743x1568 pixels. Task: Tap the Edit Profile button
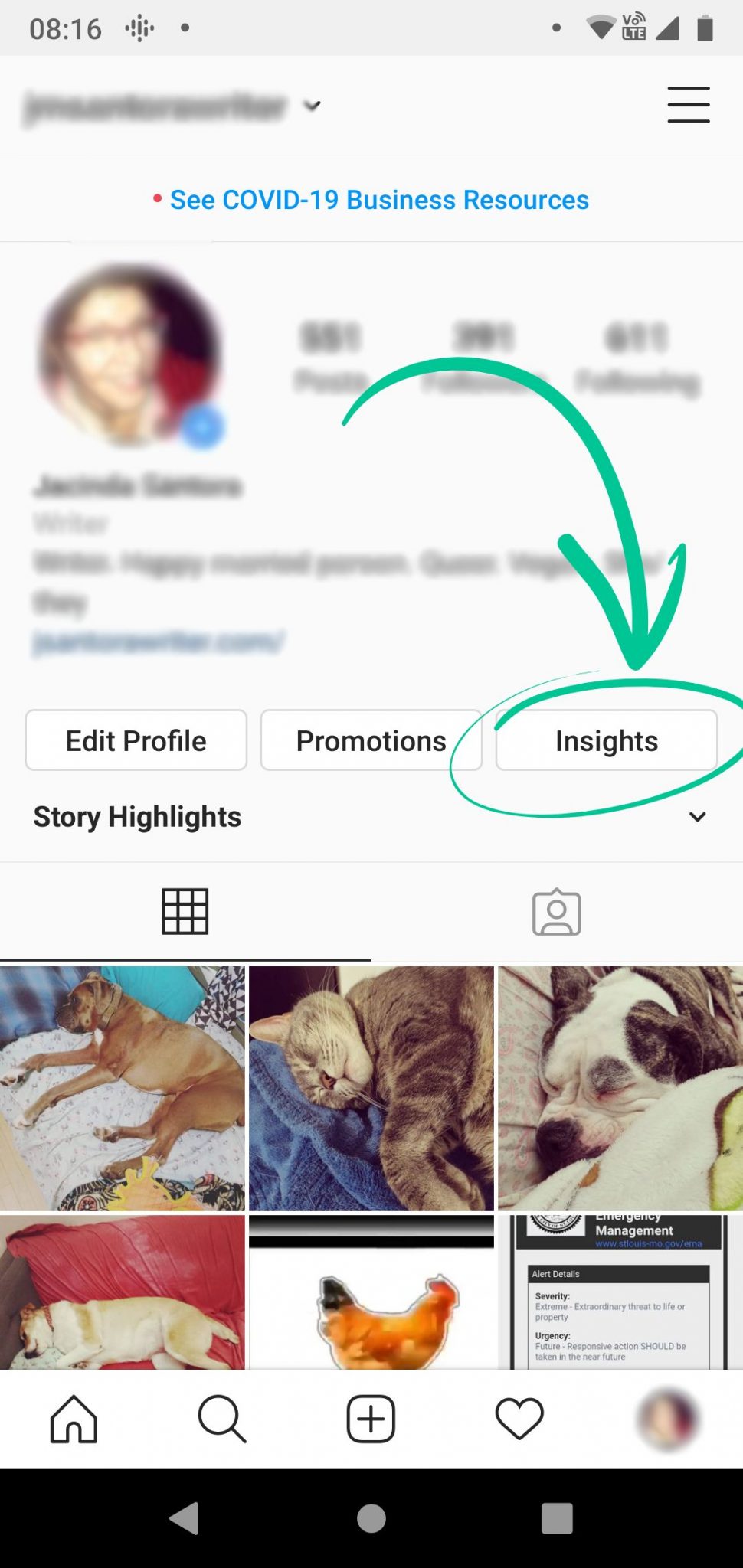(136, 740)
